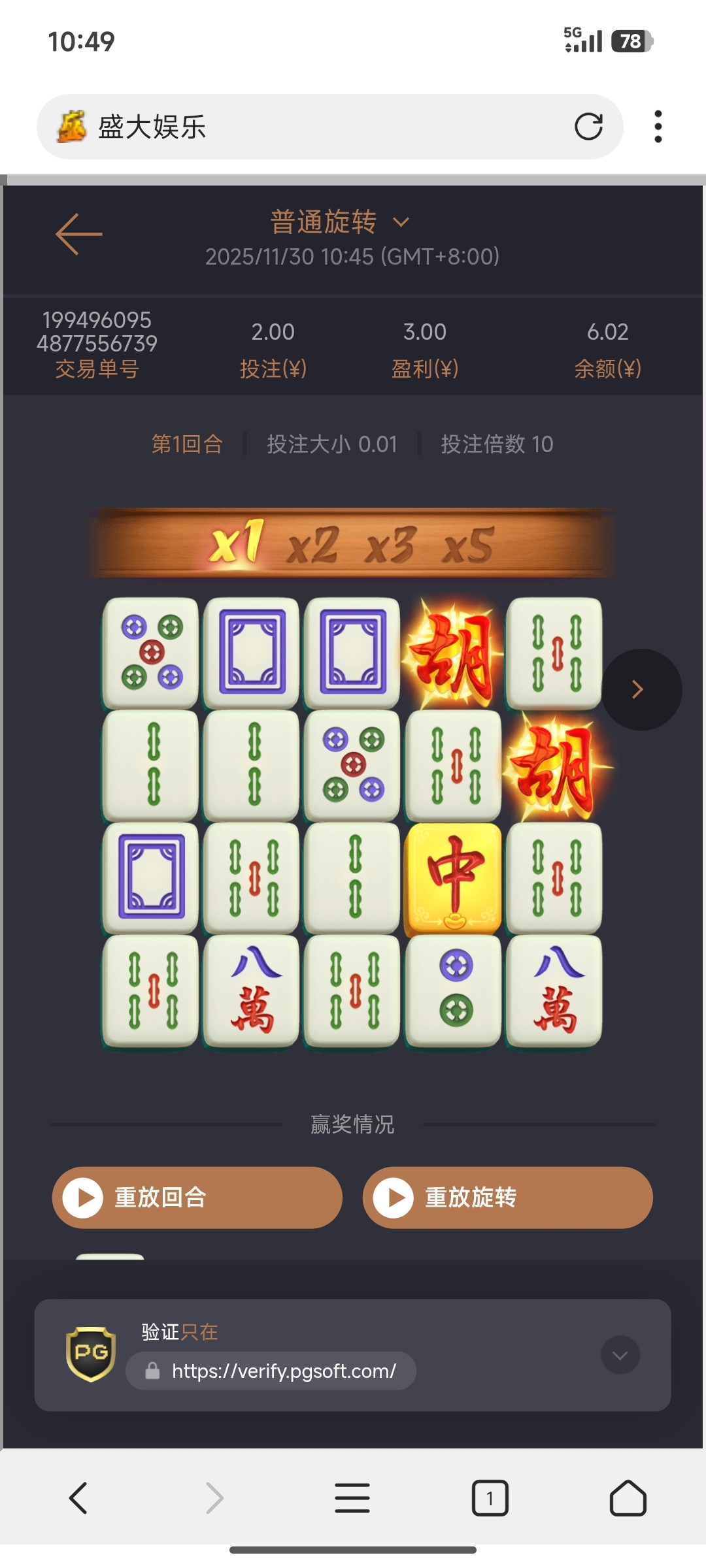Go to the next round arrow
The height and width of the screenshot is (1568, 706).
640,689
